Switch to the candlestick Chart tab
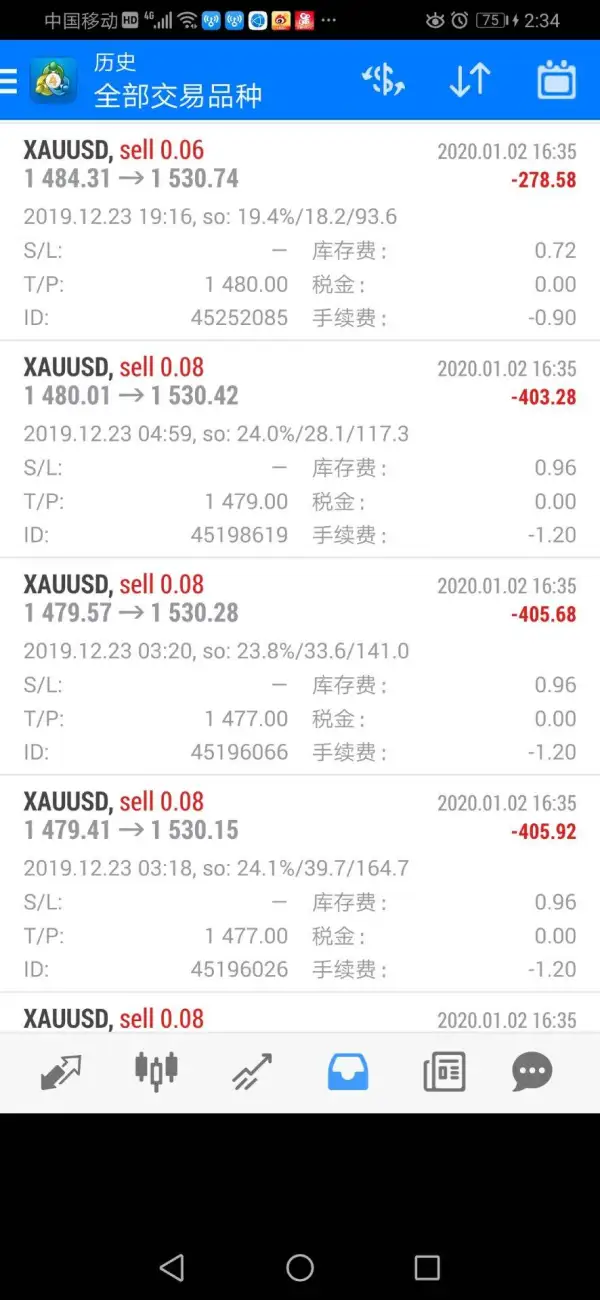This screenshot has height=1300, width=600. [156, 1072]
